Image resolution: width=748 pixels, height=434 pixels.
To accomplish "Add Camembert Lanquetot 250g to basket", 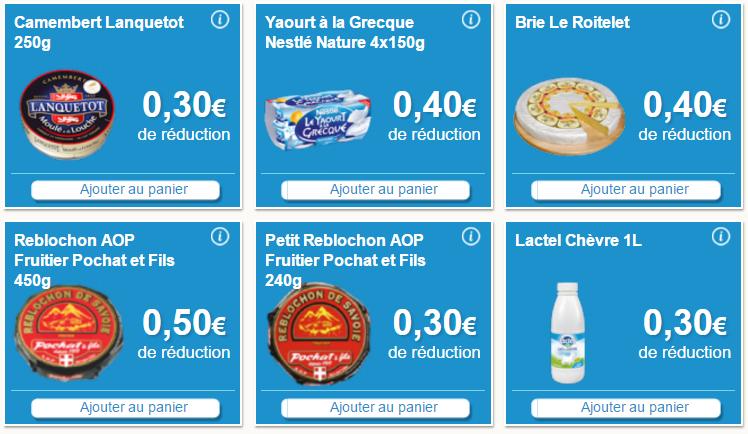I will pyautogui.click(x=124, y=189).
